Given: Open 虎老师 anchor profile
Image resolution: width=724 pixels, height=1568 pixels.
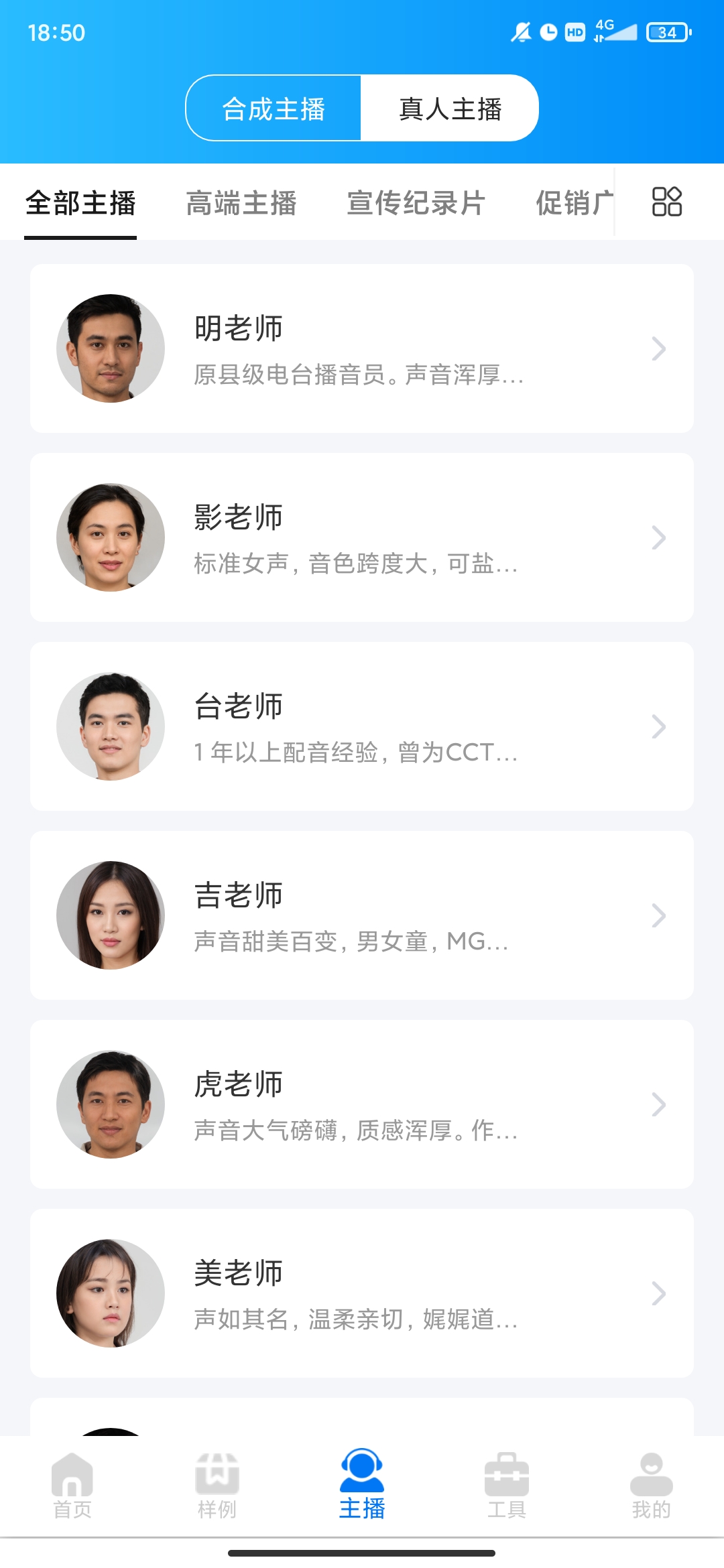Looking at the screenshot, I should click(362, 1104).
